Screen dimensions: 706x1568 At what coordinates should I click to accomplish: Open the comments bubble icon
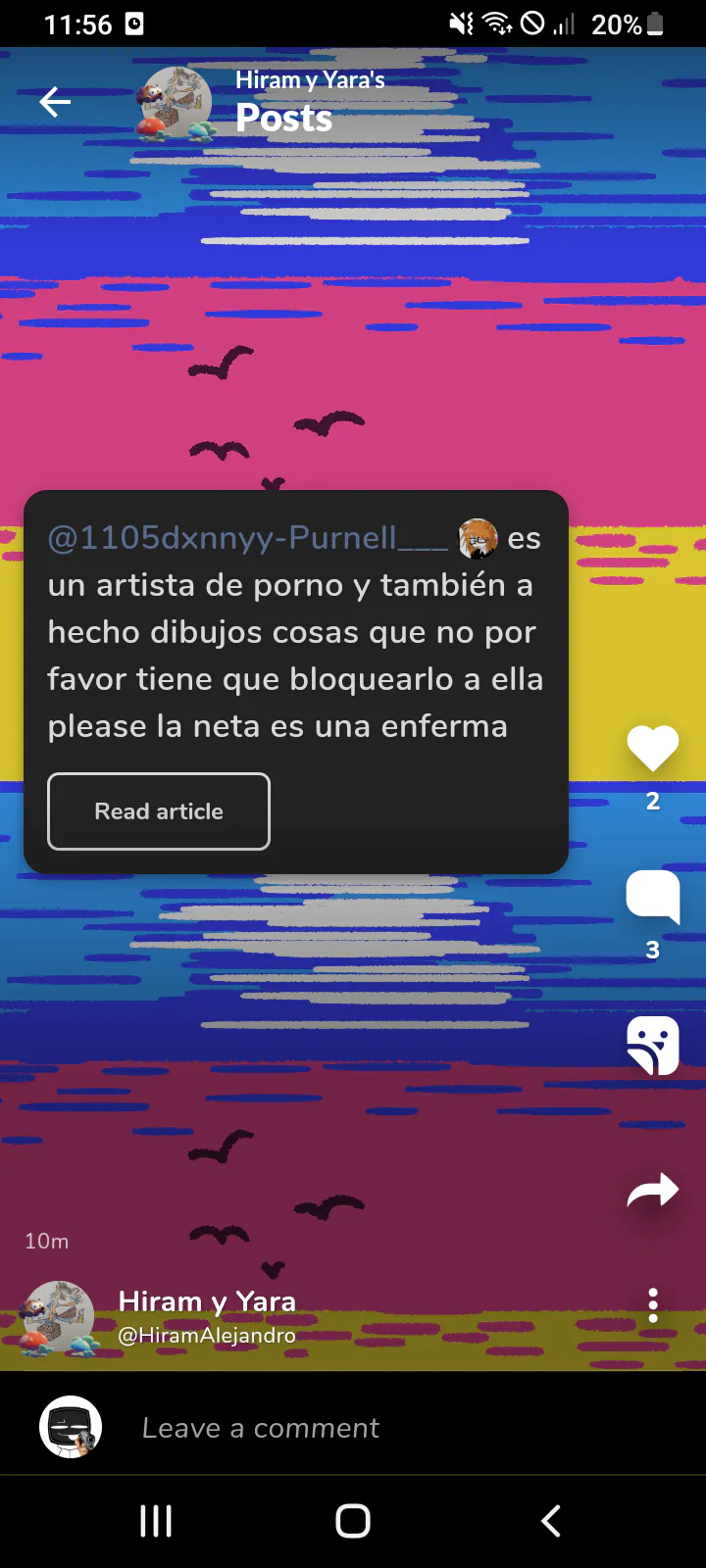coord(653,896)
